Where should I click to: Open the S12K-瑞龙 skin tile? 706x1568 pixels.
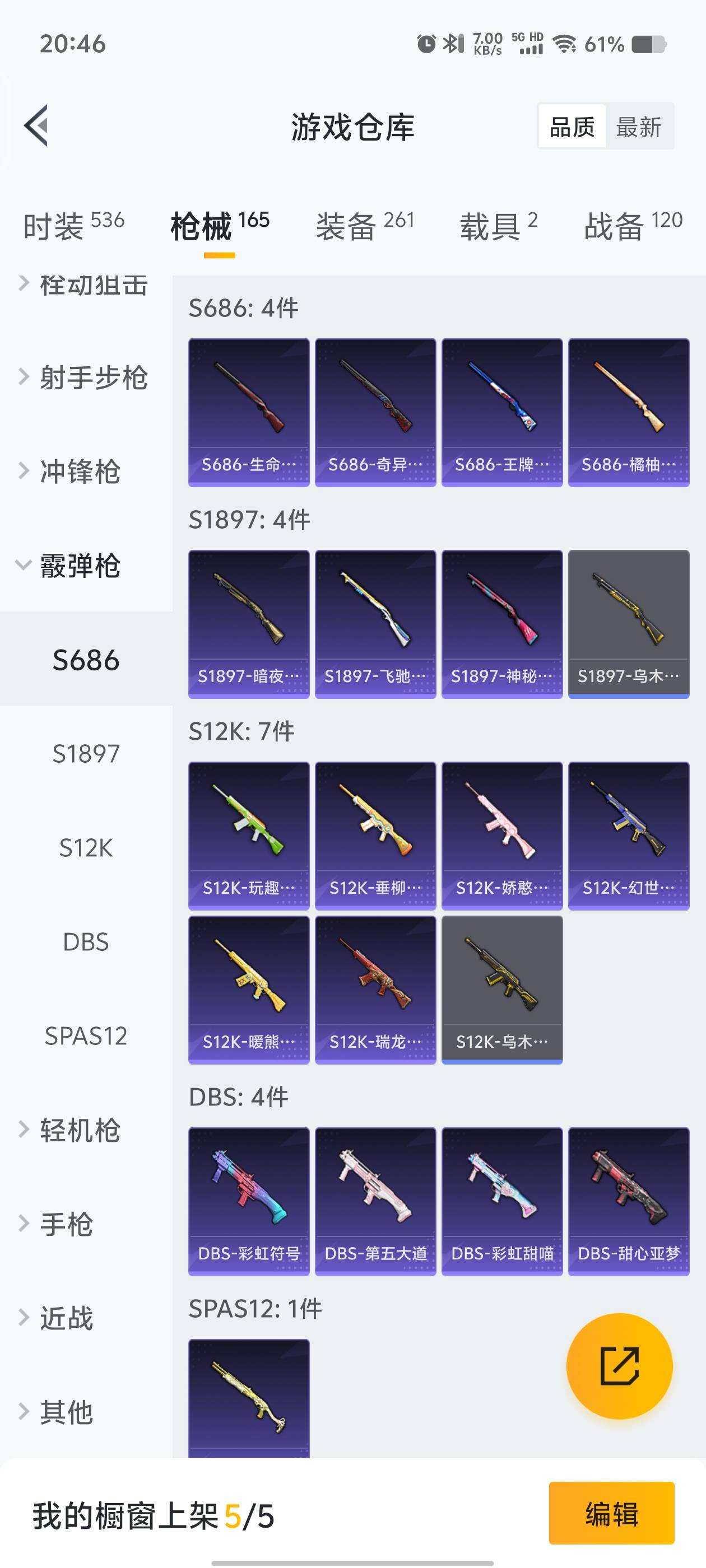(x=375, y=990)
